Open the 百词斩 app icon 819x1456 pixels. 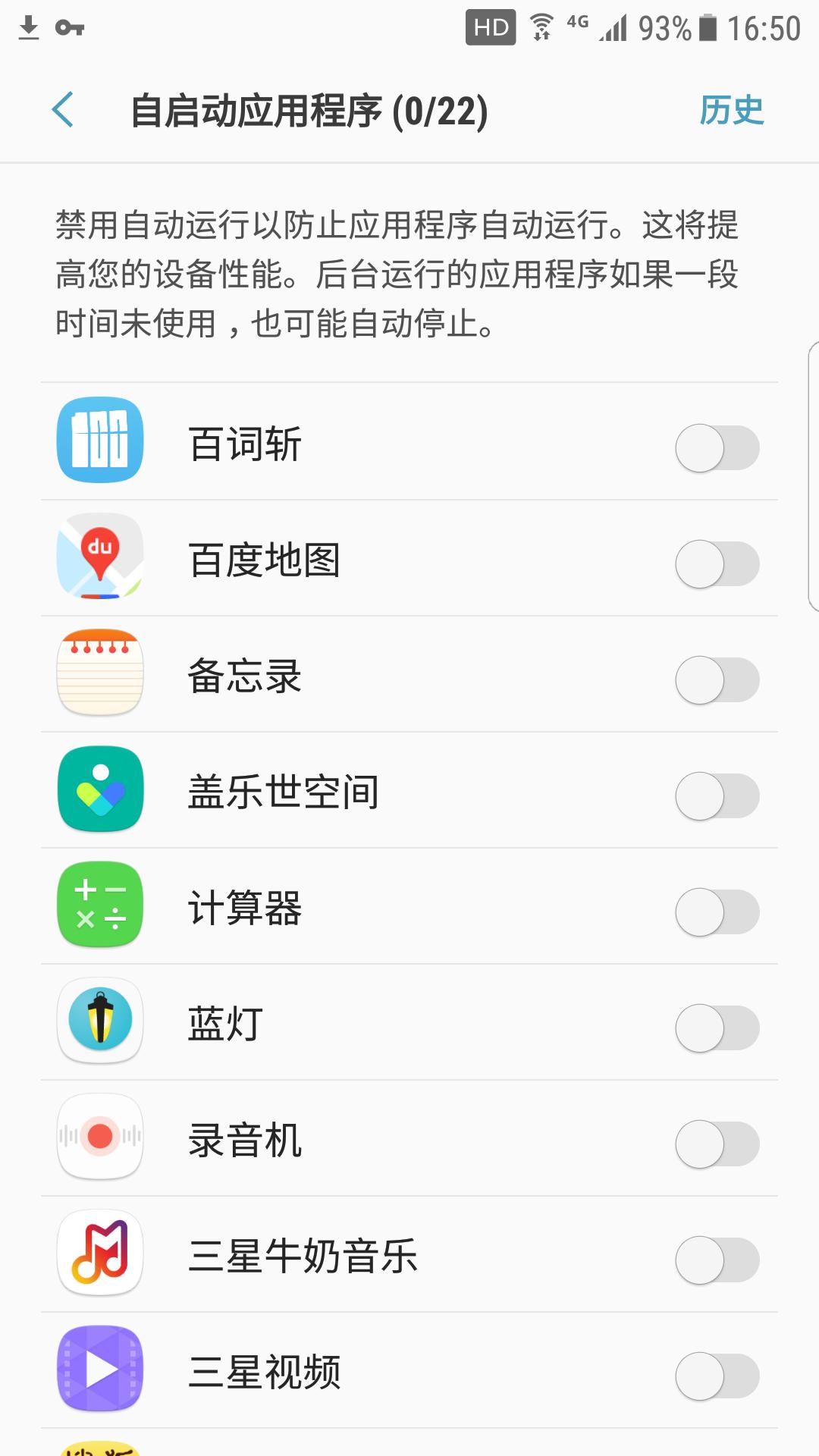pos(99,442)
